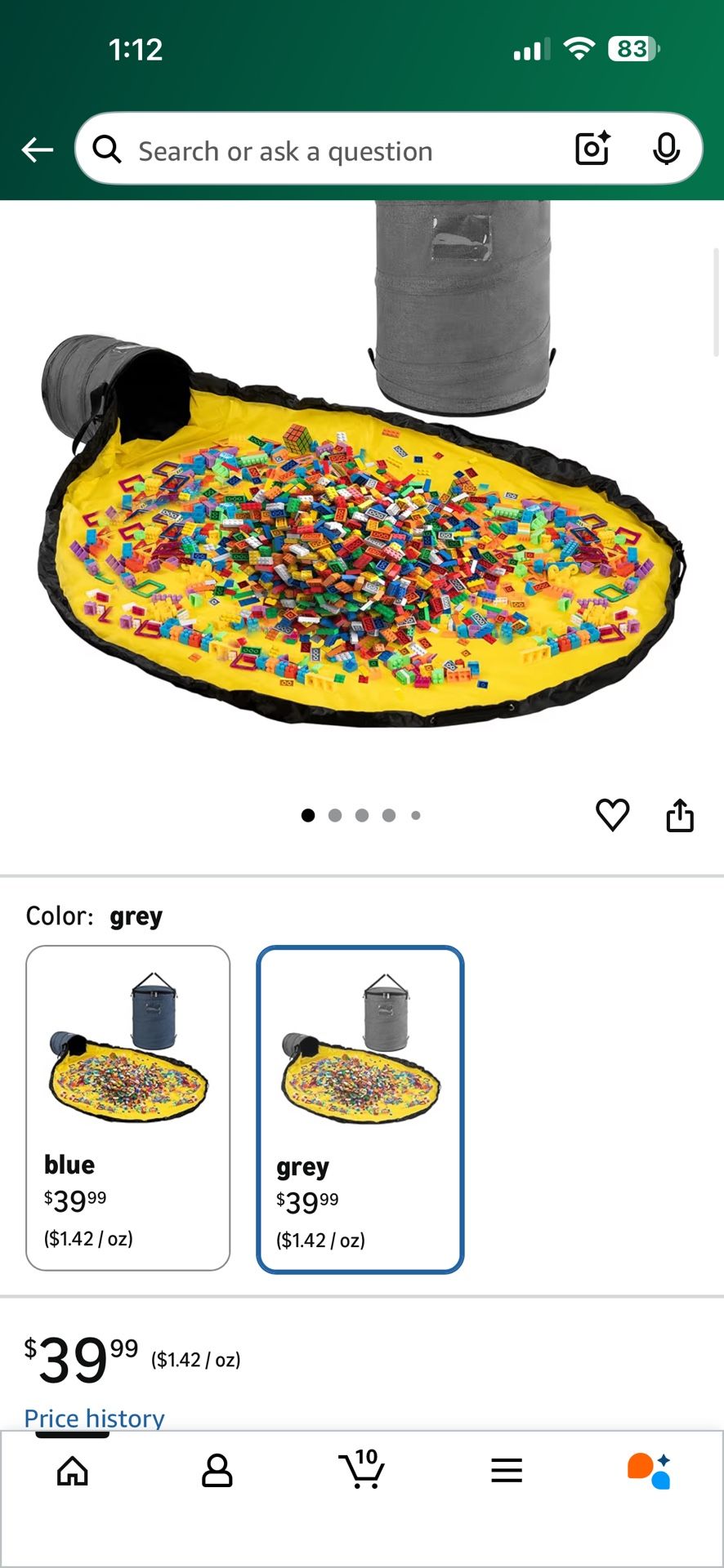
Task: Go to the Home tab
Action: [73, 1471]
